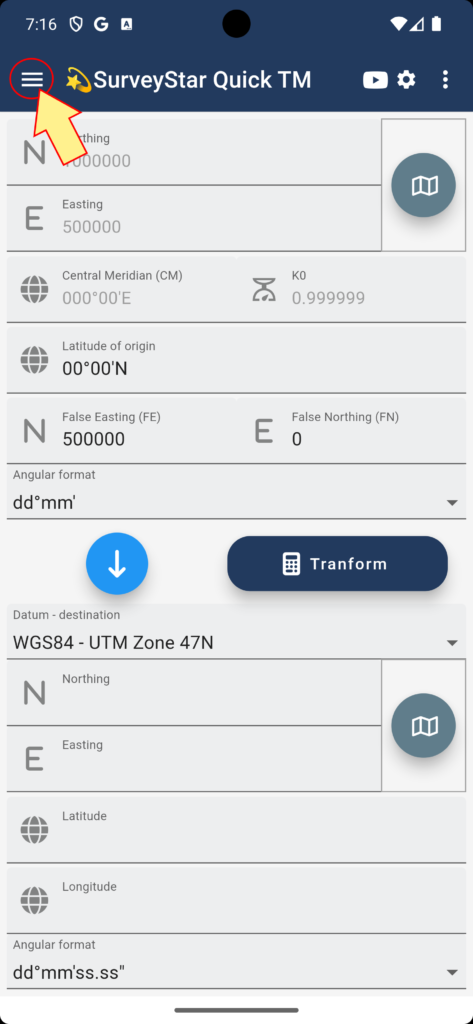This screenshot has width=473, height=1024.
Task: Open the Datum - destination dropdown
Action: (236, 633)
